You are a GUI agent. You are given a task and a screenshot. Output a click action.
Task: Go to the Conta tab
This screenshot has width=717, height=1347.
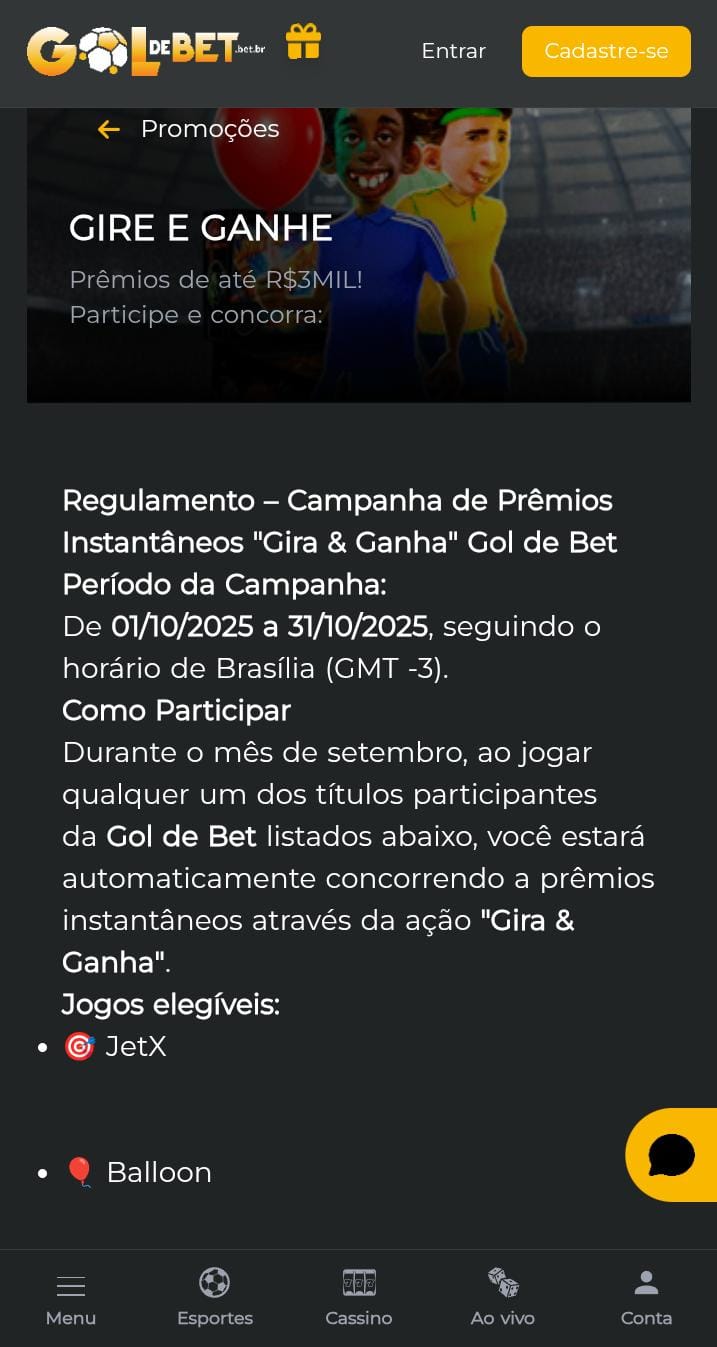[646, 1297]
